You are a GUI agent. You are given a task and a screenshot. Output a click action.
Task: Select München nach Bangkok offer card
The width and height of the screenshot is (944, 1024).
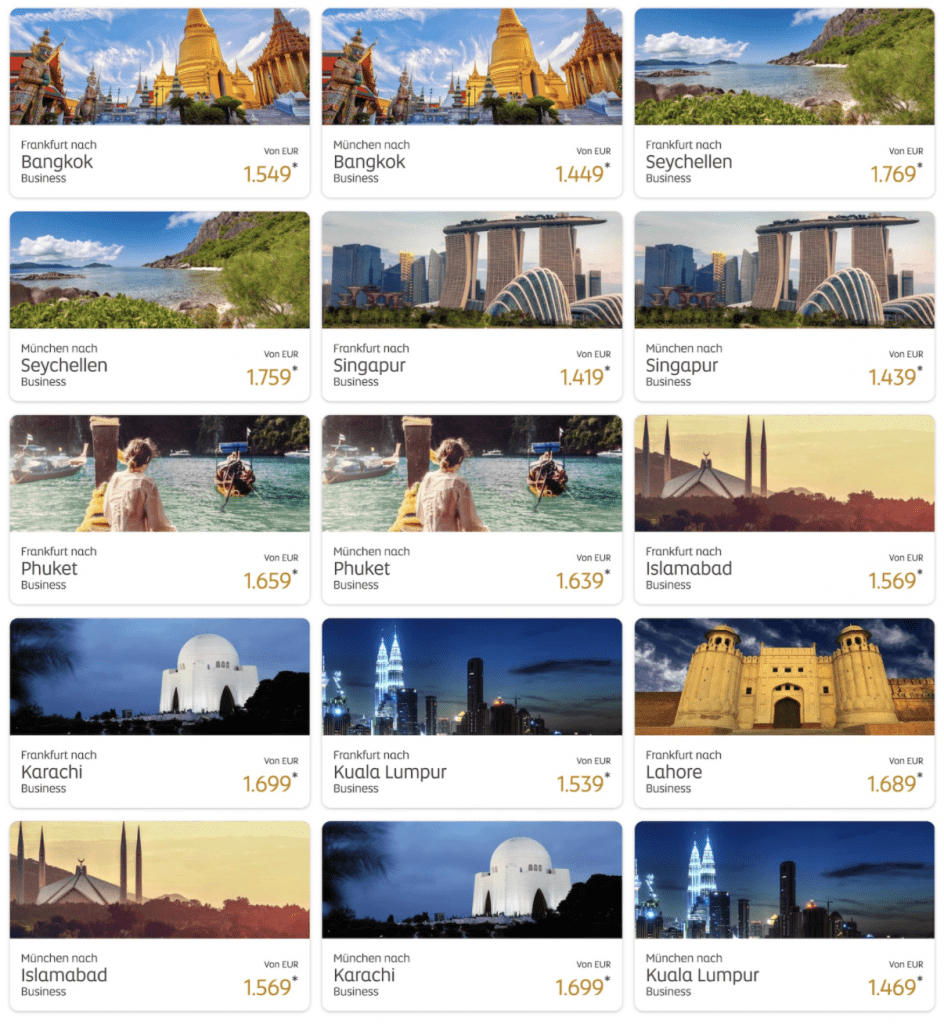[x=472, y=103]
